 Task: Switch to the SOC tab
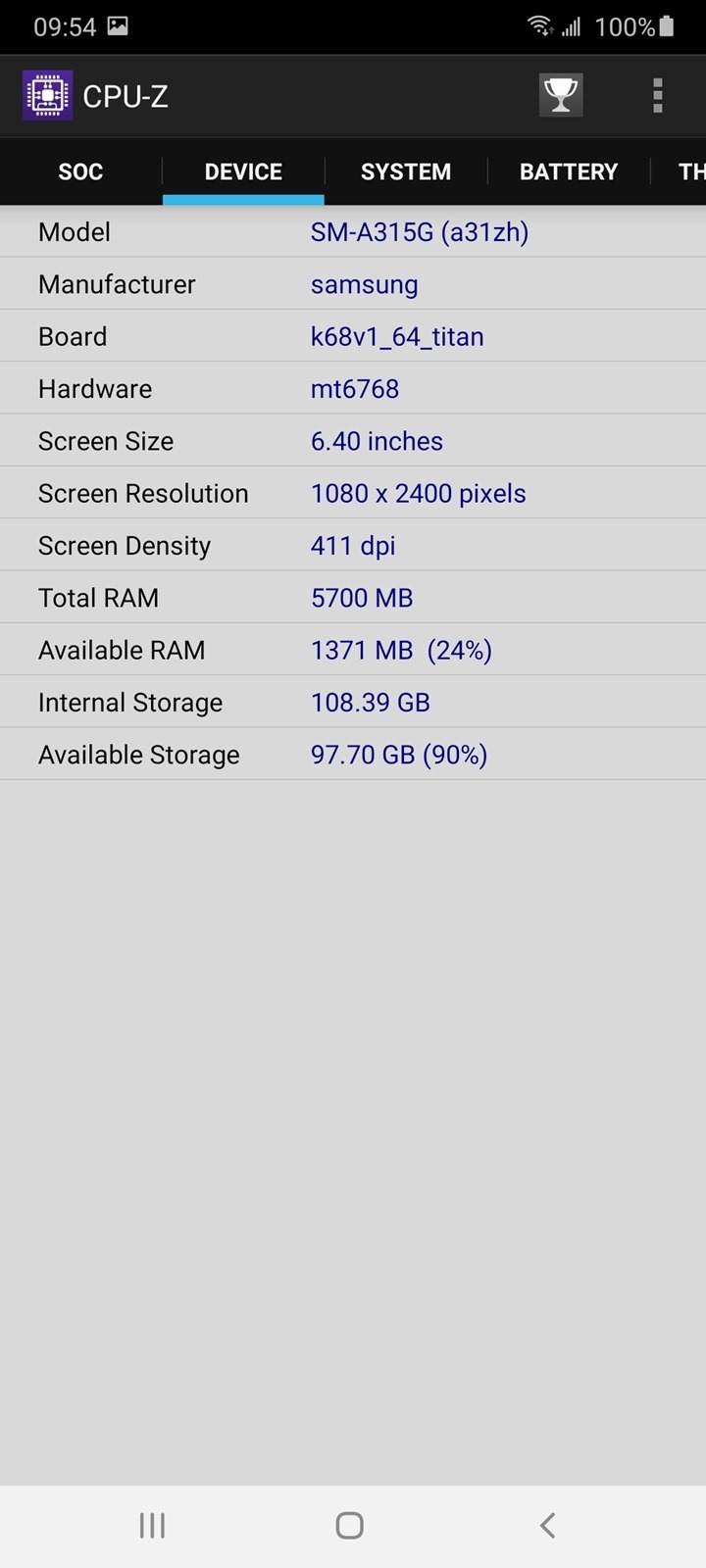click(x=80, y=172)
